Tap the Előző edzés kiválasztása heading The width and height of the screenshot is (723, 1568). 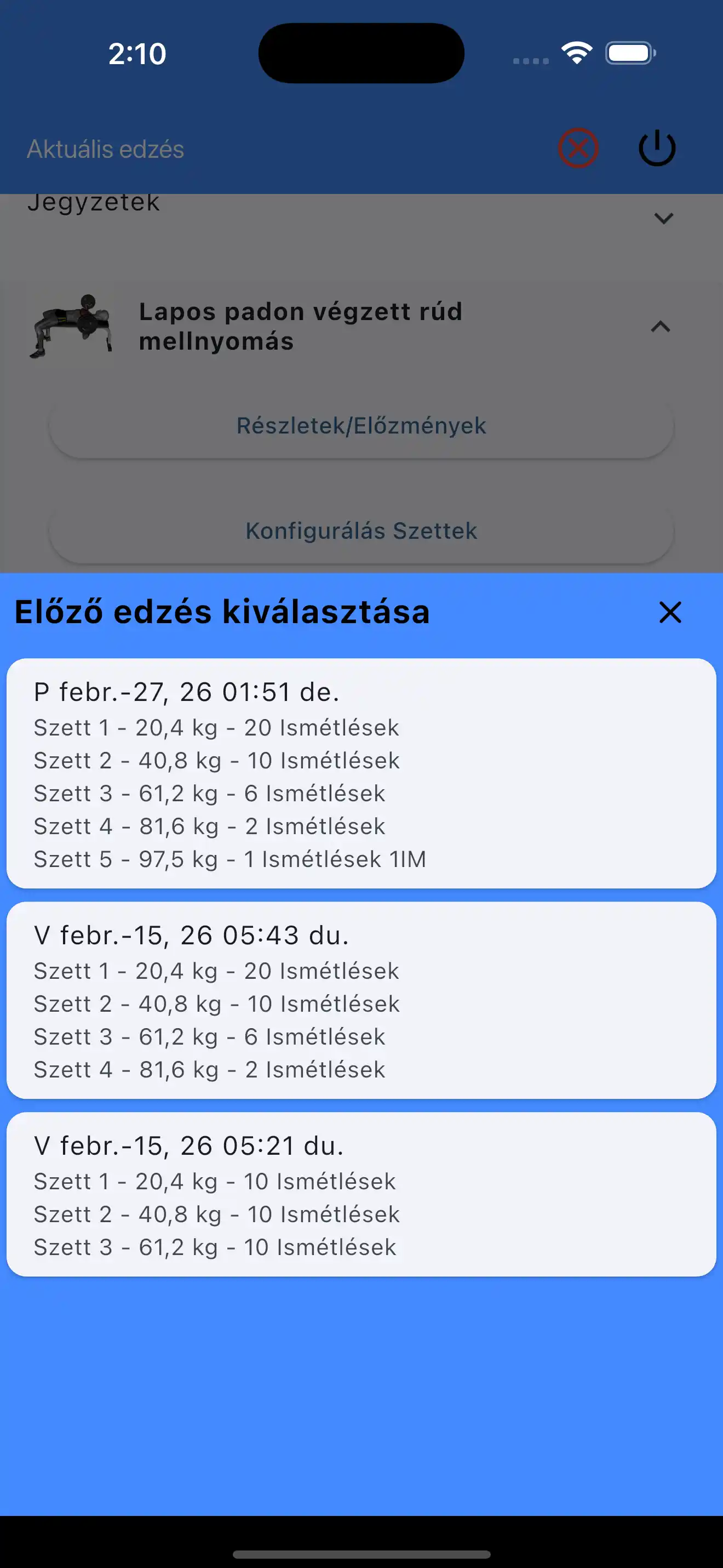pos(221,613)
